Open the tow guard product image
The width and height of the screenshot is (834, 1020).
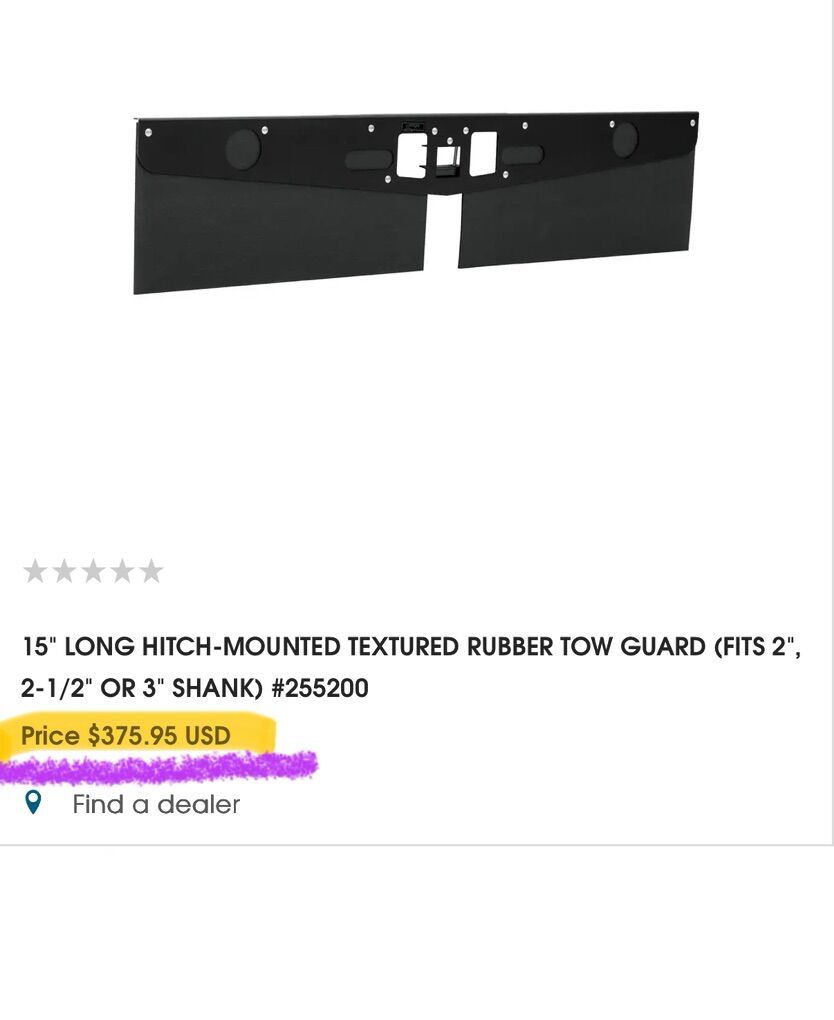[416, 203]
